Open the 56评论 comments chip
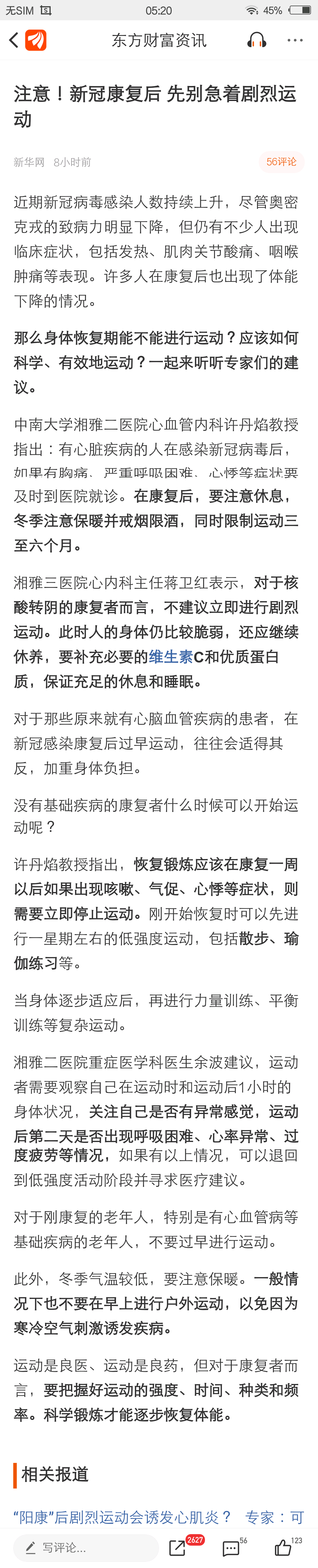Screen dimensions: 318x1568 pyautogui.click(x=281, y=162)
